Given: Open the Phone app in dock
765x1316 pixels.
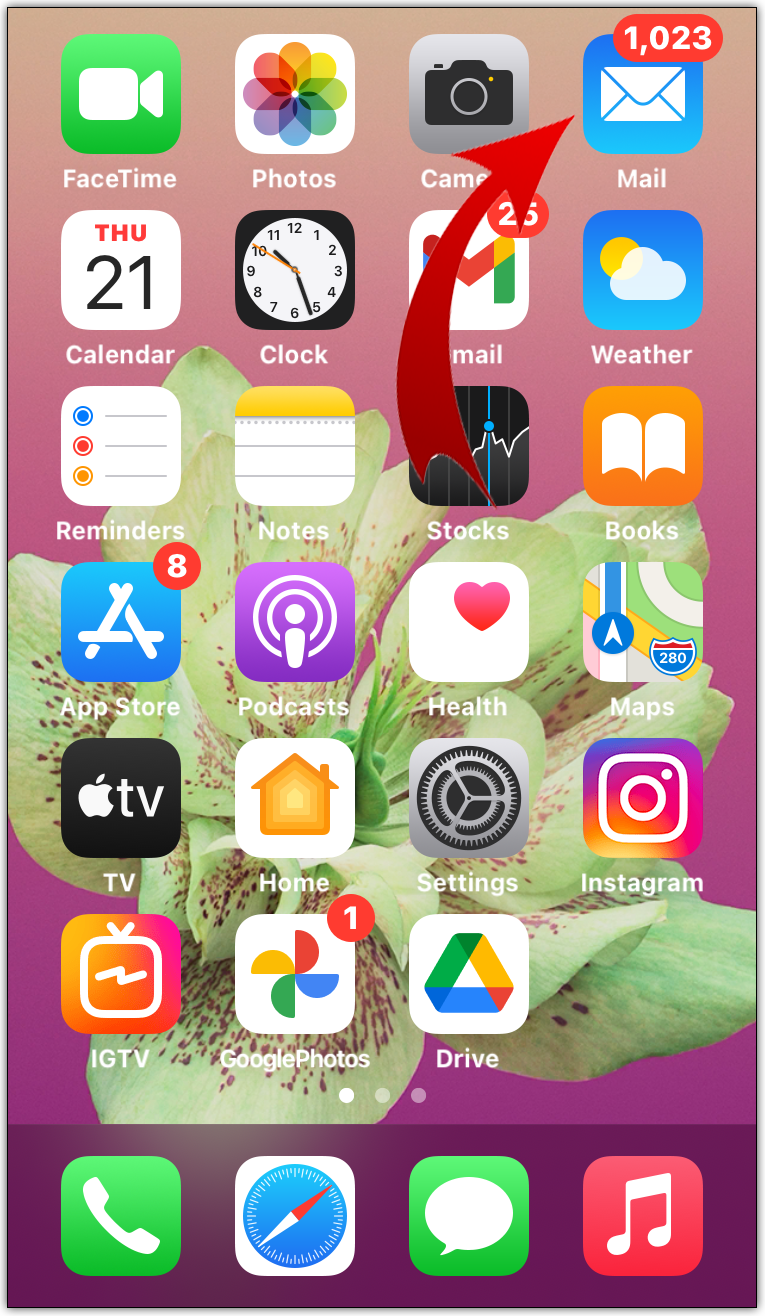Looking at the screenshot, I should 120,1216.
